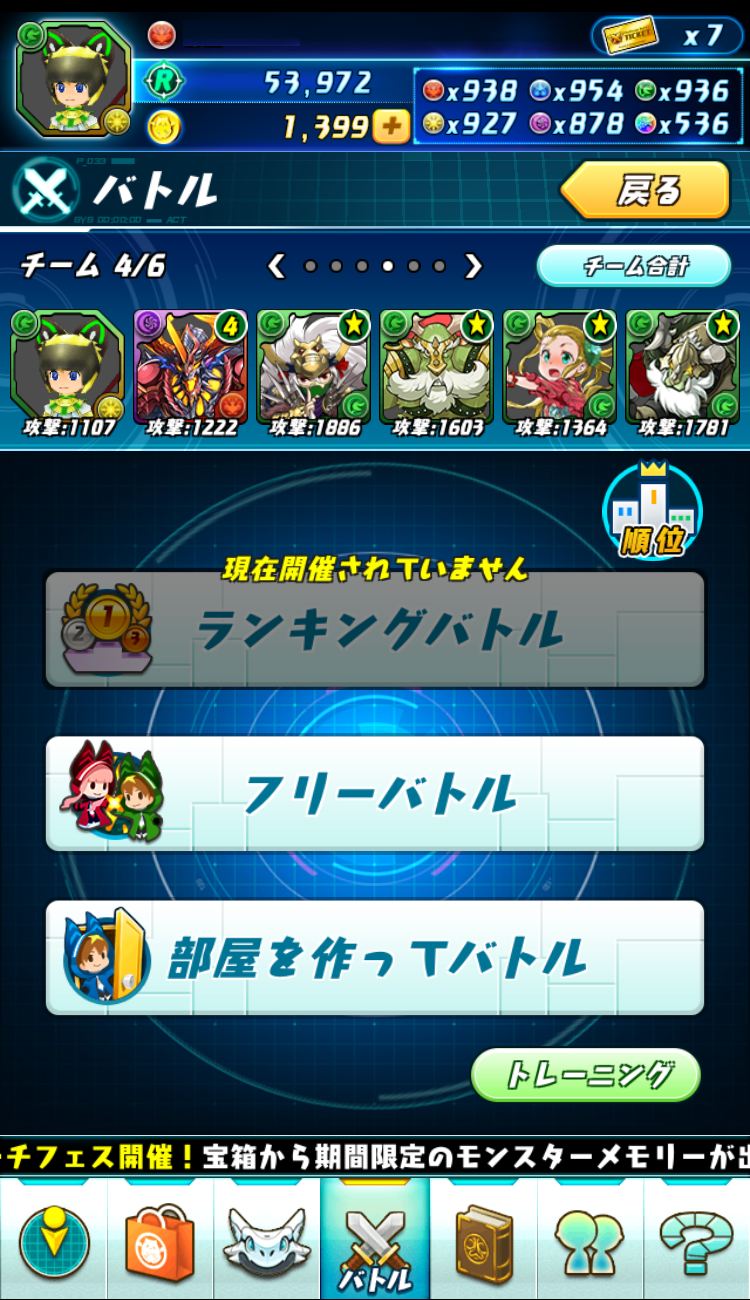This screenshot has width=750, height=1300.
Task: Open the shop bag tab
Action: 160,1242
